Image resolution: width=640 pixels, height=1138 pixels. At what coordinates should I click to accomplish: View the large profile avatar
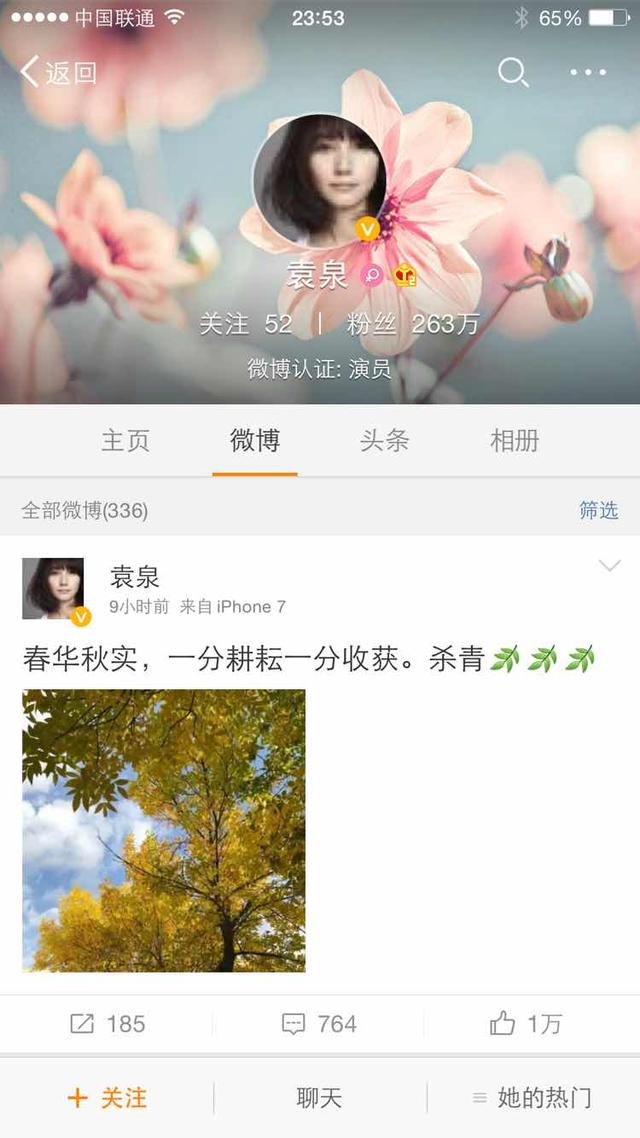pyautogui.click(x=319, y=180)
